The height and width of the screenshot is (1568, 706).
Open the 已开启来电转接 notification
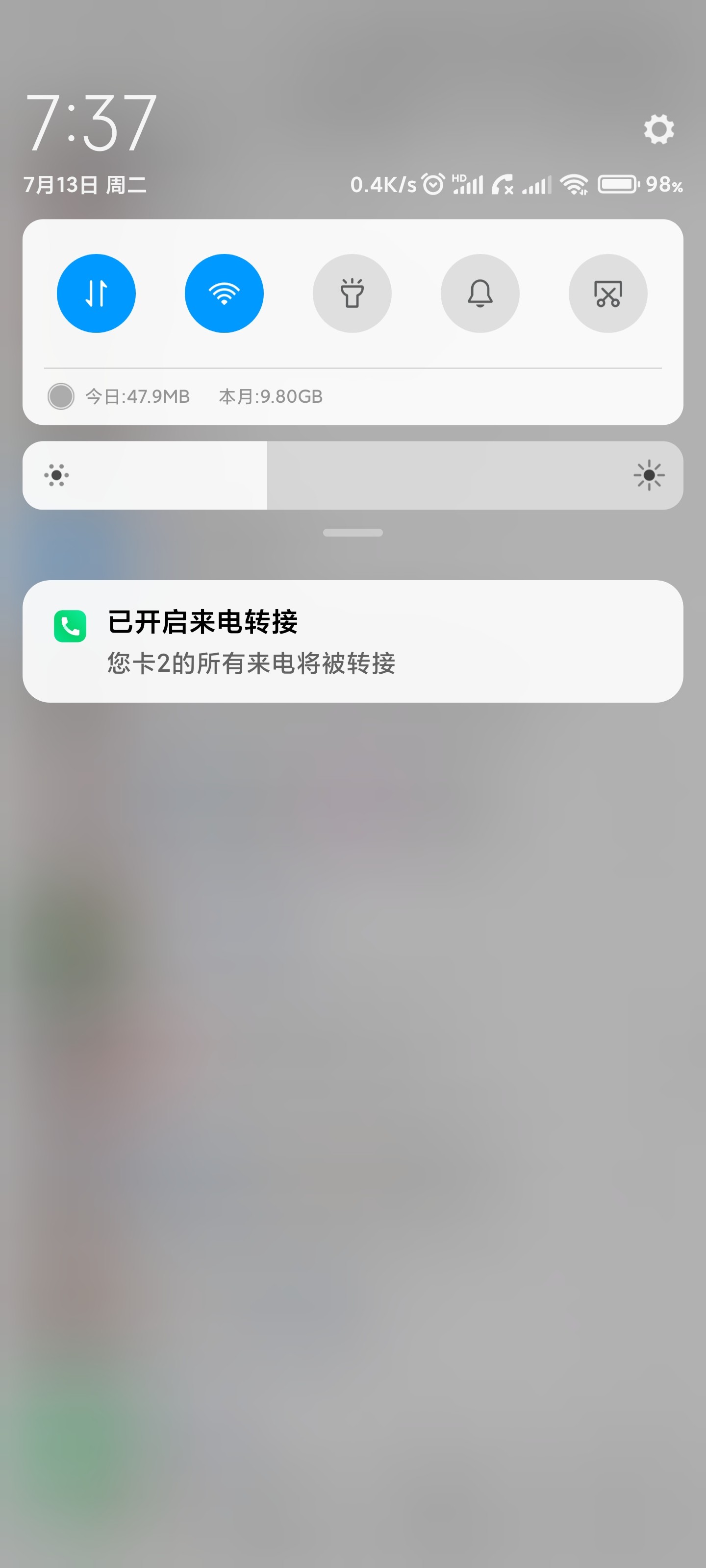pyautogui.click(x=353, y=641)
